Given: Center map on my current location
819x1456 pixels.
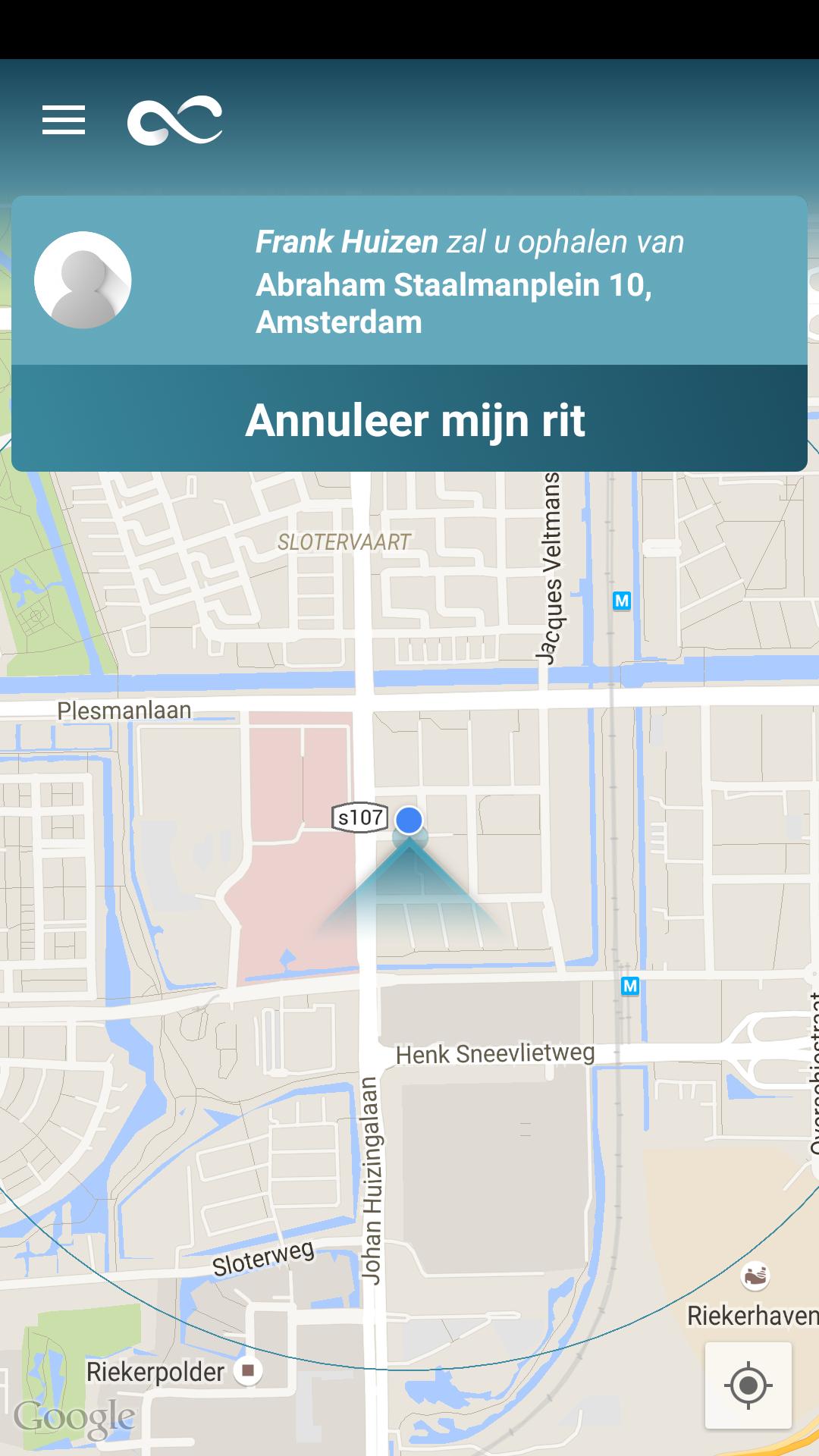Looking at the screenshot, I should (x=748, y=1385).
